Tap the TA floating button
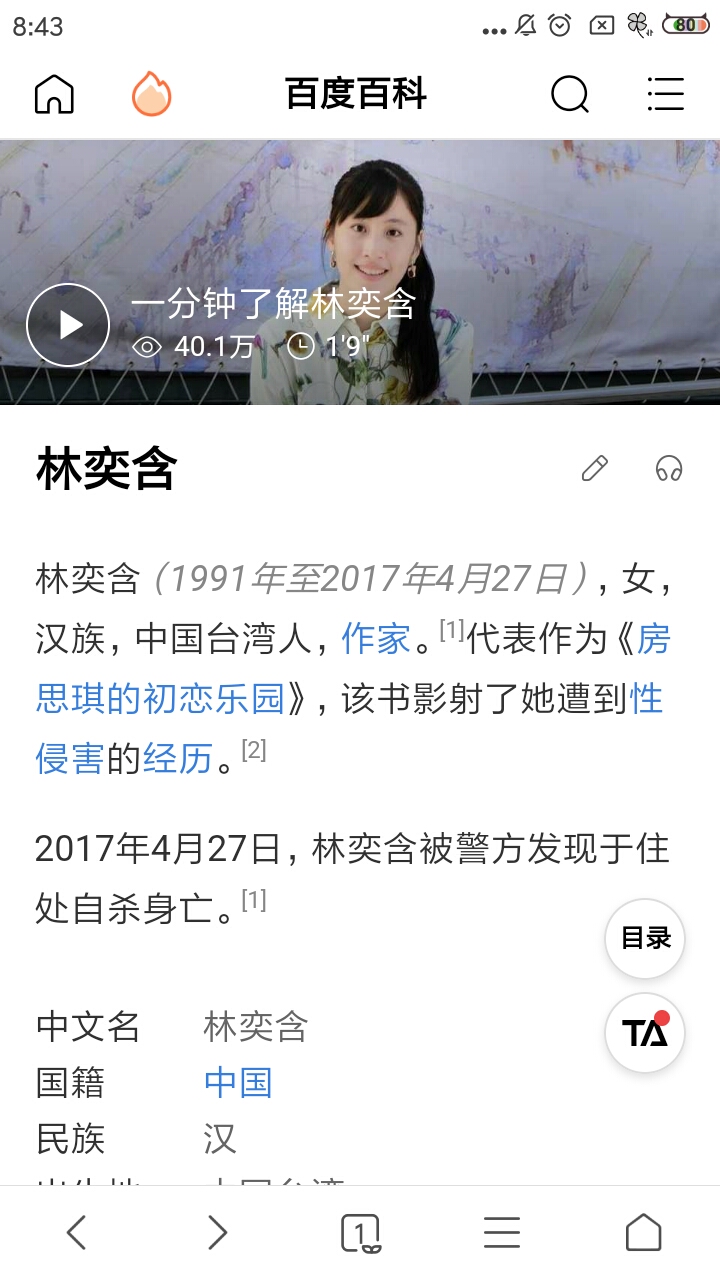The height and width of the screenshot is (1280, 720). (x=645, y=1033)
